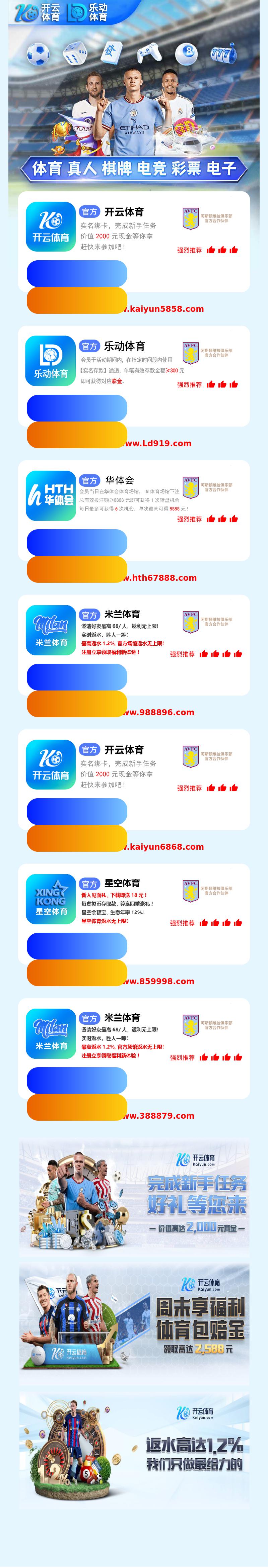Tap the orange button beside www.hth67888.com
This screenshot has width=268, height=1568.
(x=77, y=570)
